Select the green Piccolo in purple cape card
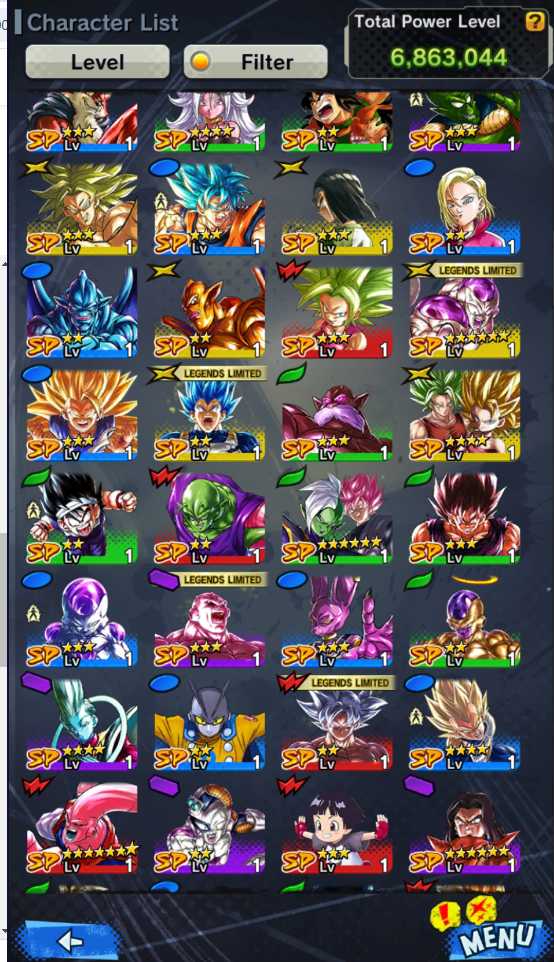Screen dimensions: 554x962 tap(209, 518)
